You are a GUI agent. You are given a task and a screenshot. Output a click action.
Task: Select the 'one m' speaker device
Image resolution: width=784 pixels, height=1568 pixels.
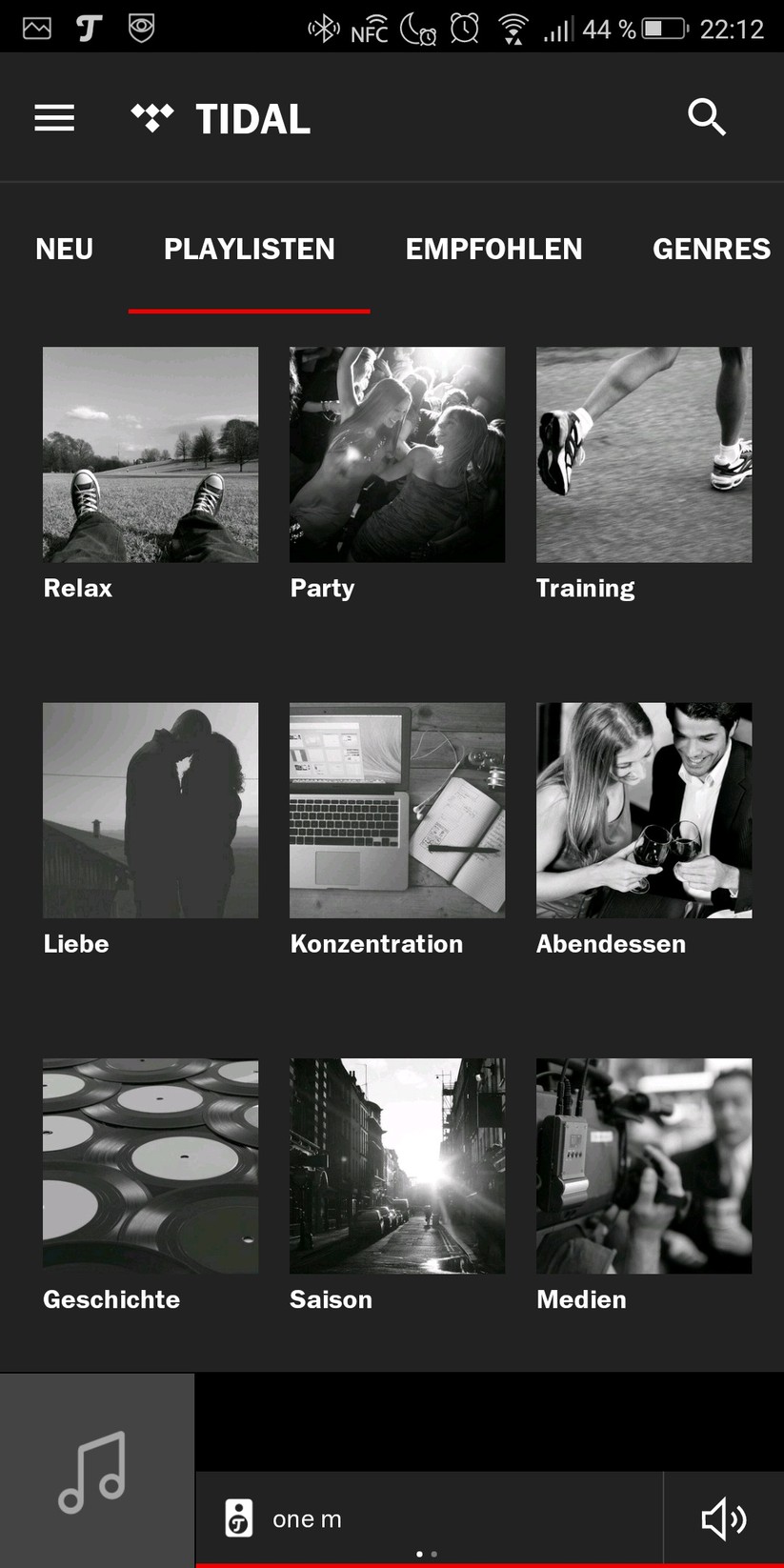coord(305,1518)
